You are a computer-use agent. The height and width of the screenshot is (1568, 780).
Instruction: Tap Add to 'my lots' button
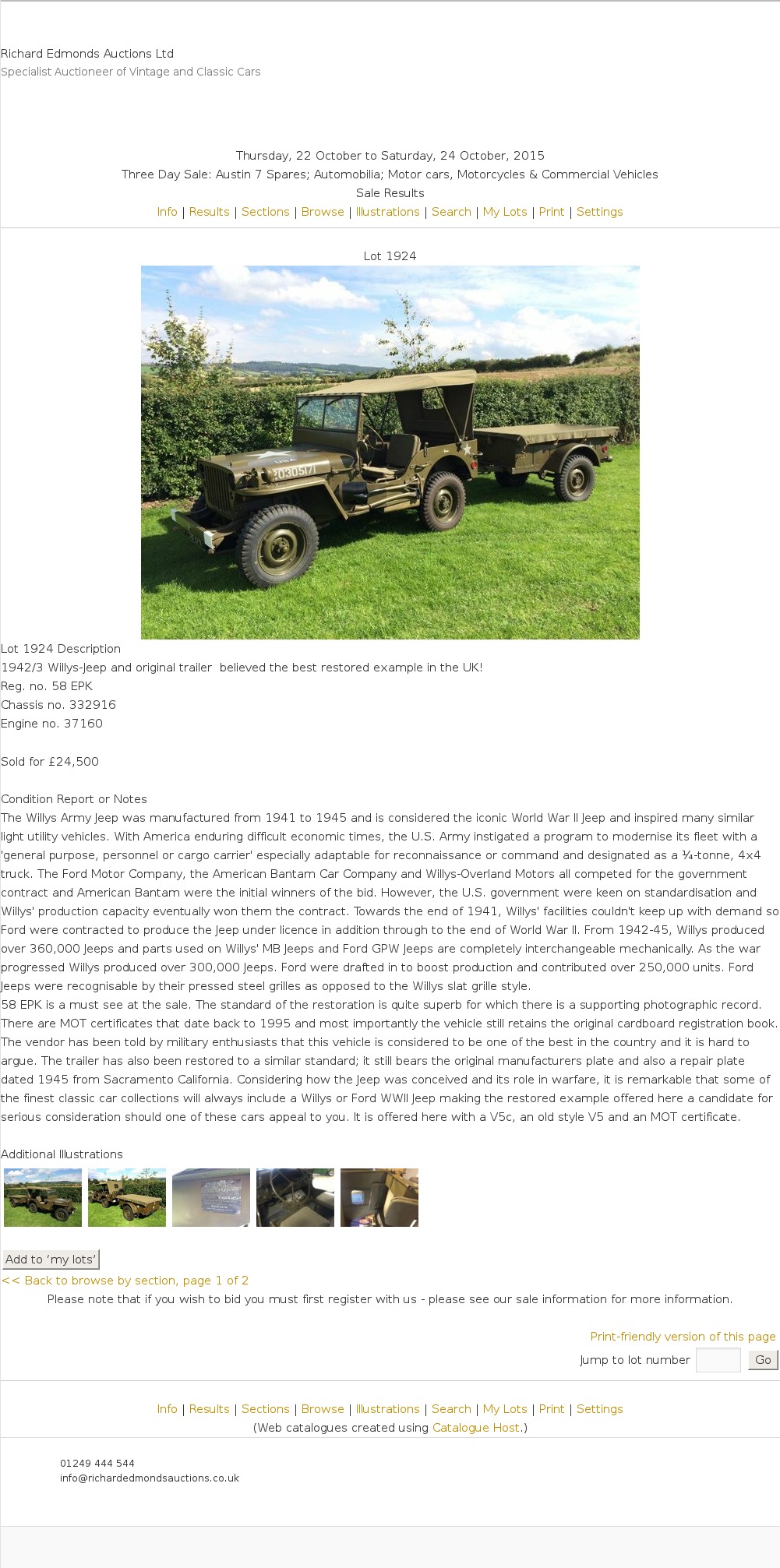[x=51, y=1259]
